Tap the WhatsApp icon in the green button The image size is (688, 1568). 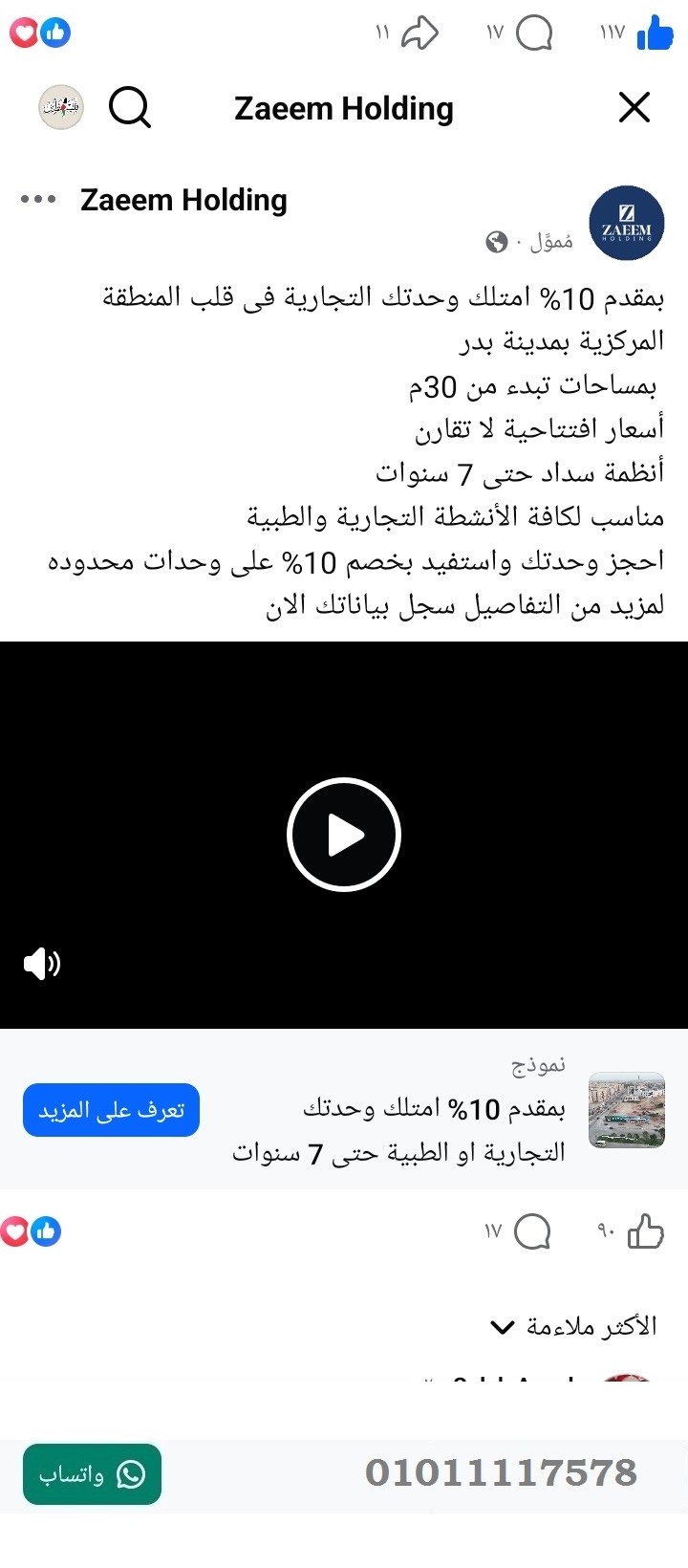pyautogui.click(x=131, y=1475)
